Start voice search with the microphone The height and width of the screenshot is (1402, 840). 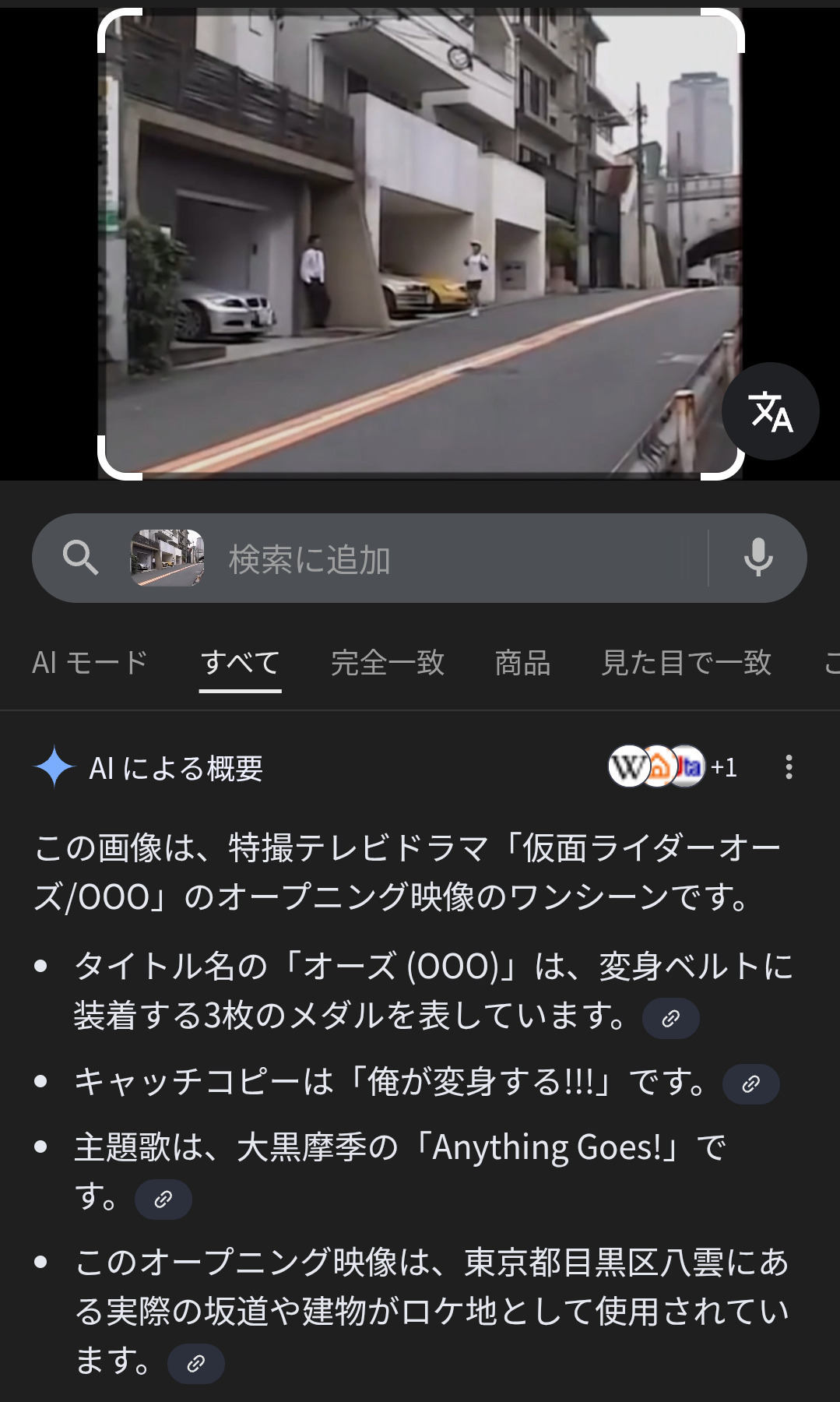757,558
